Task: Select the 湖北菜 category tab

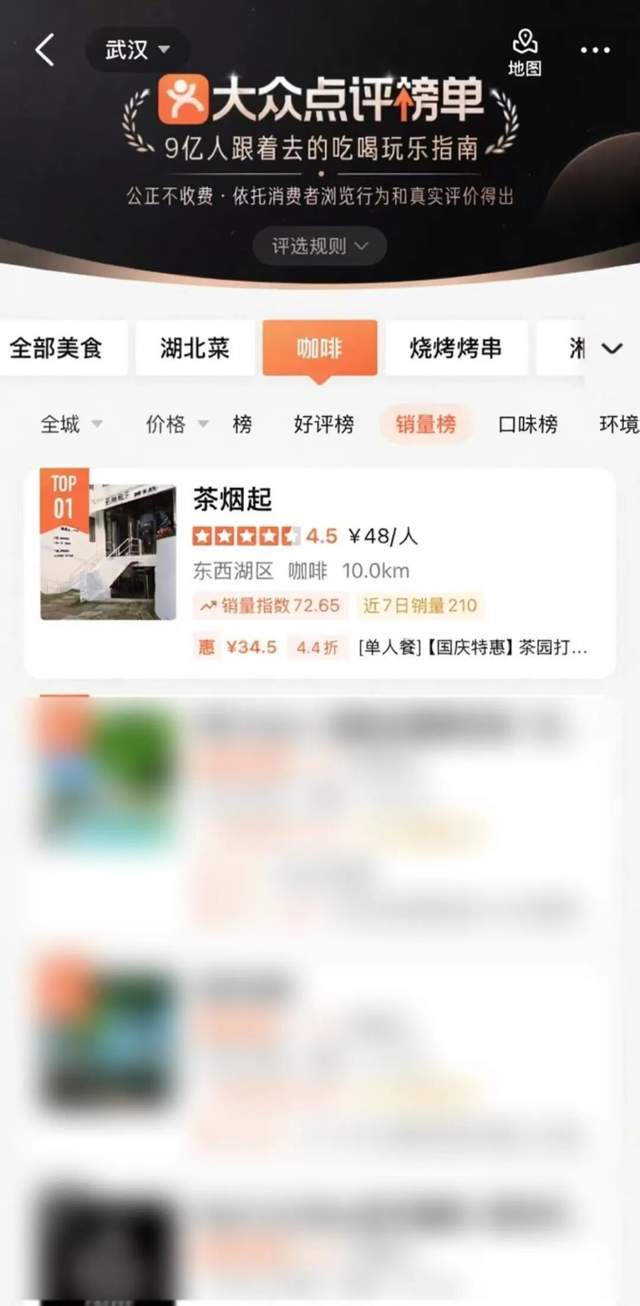Action: tap(195, 348)
